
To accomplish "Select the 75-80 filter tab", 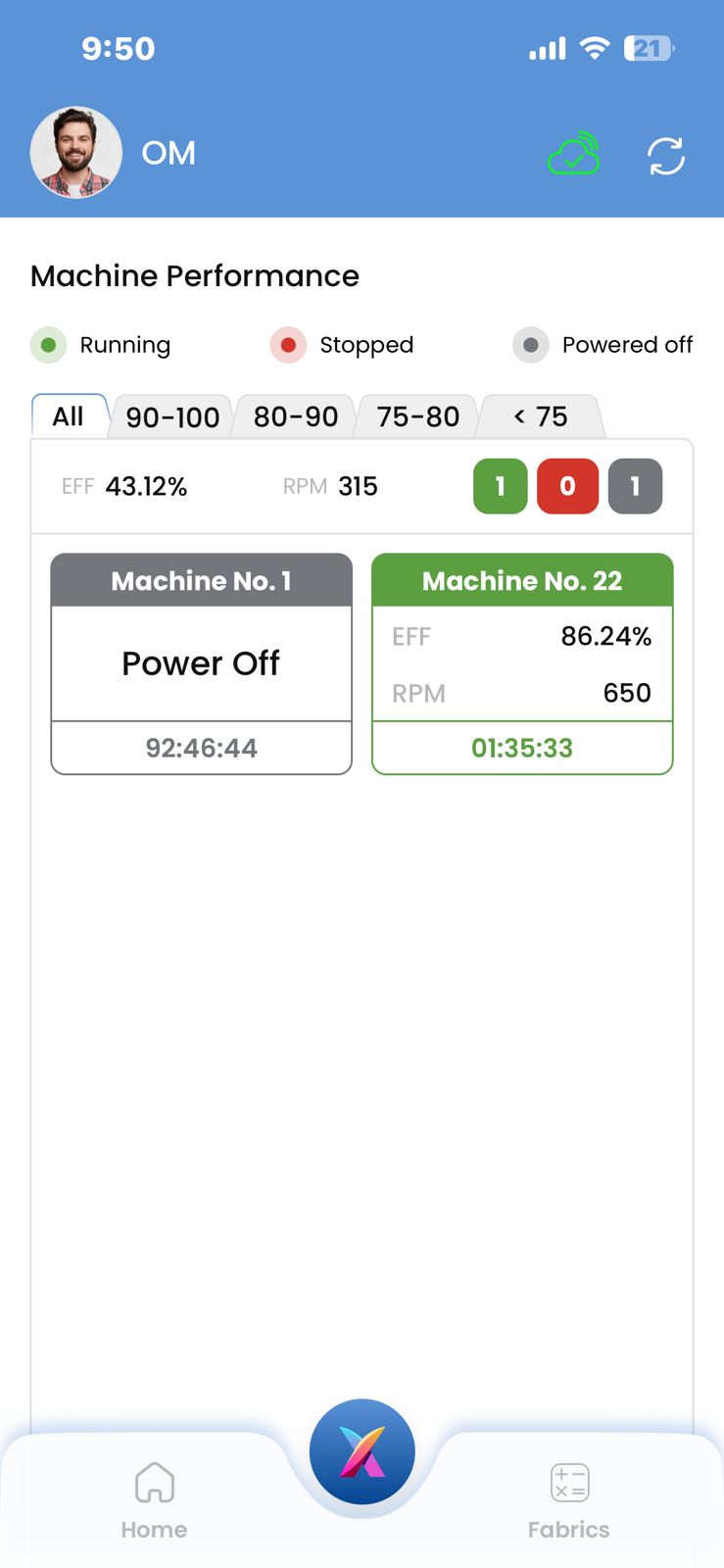I will (417, 416).
